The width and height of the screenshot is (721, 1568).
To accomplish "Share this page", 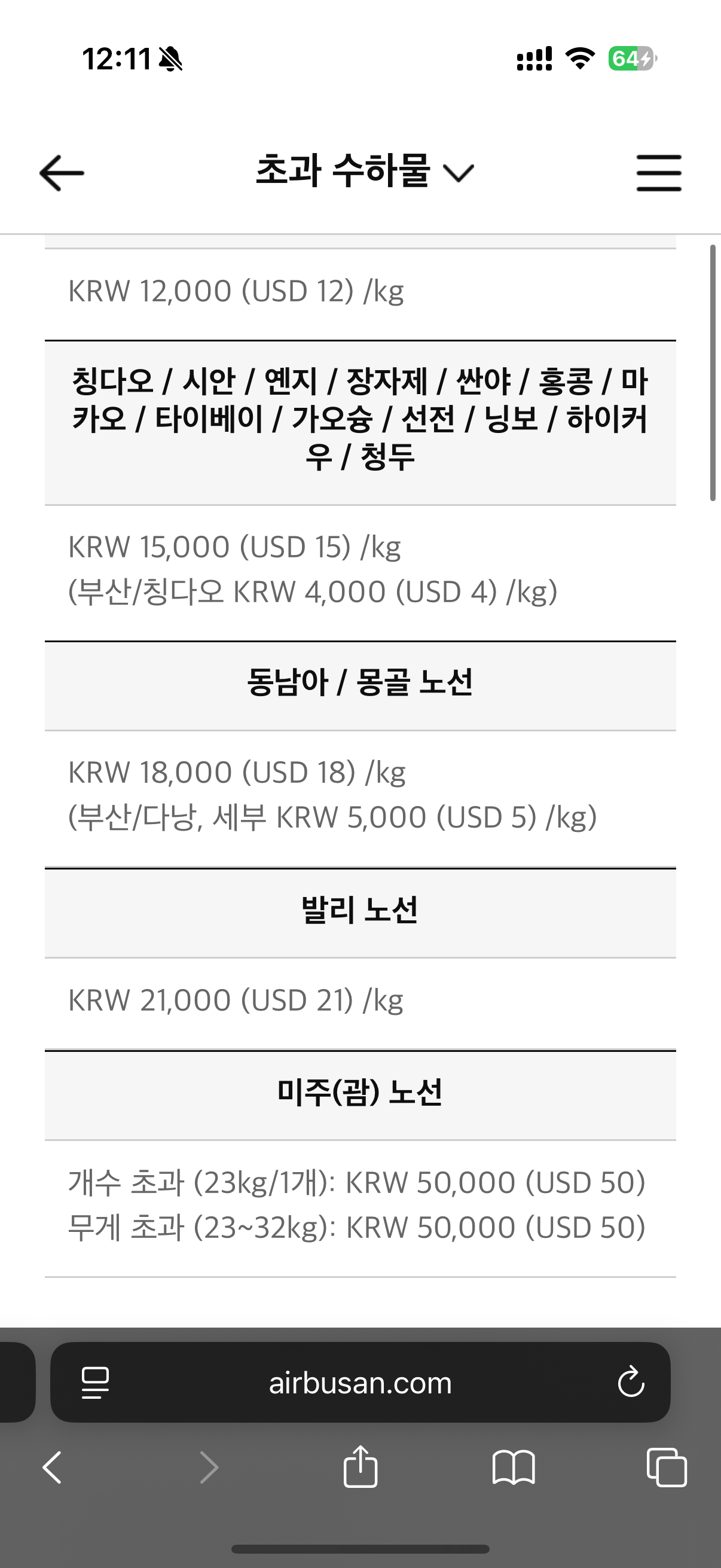I will click(360, 1468).
